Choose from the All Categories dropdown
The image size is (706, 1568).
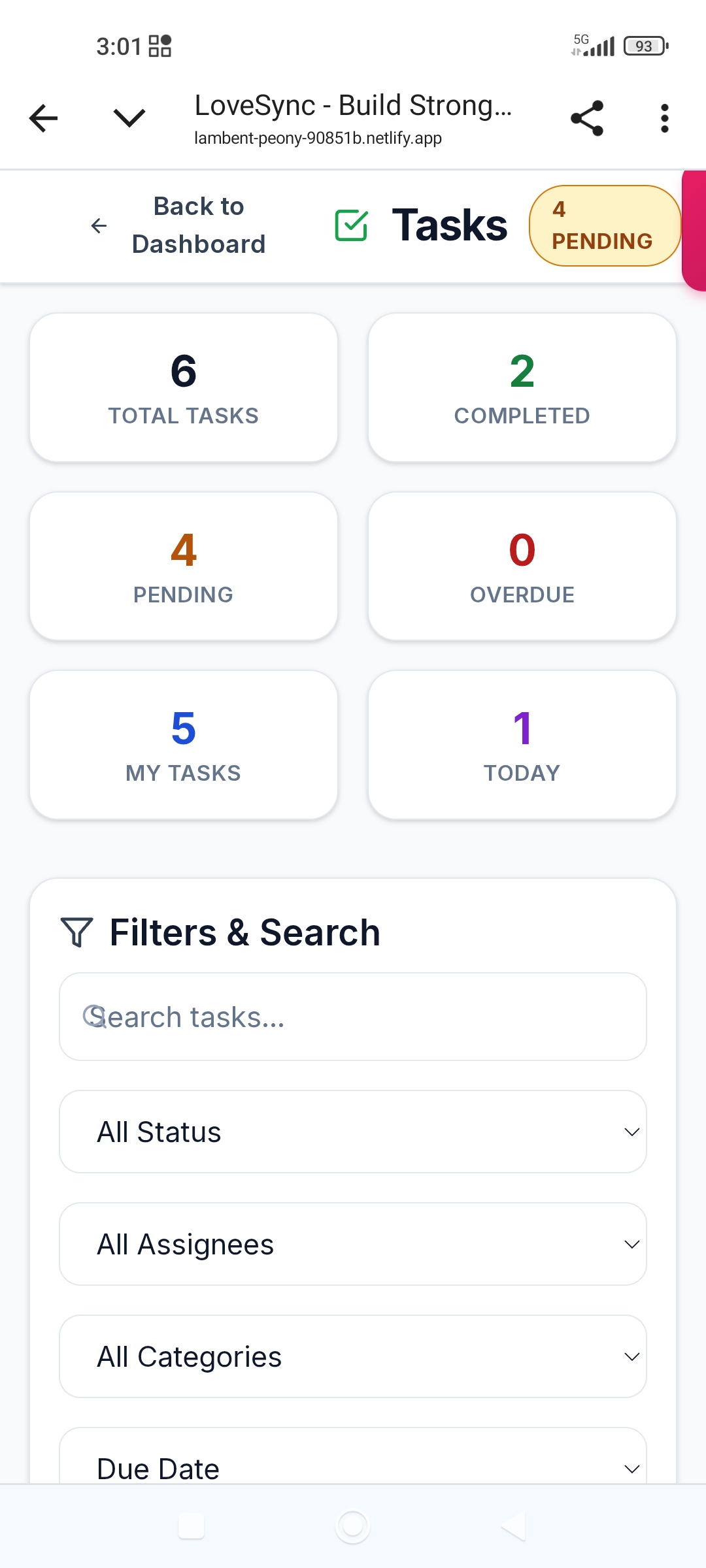click(x=353, y=1356)
